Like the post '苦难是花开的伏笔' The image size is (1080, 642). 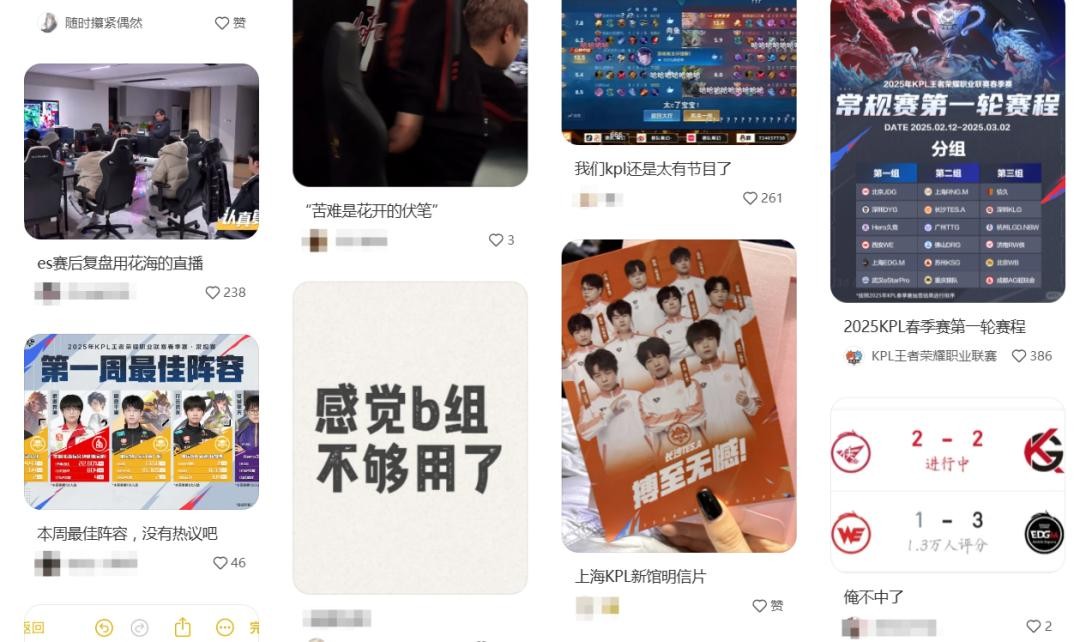[x=495, y=240]
